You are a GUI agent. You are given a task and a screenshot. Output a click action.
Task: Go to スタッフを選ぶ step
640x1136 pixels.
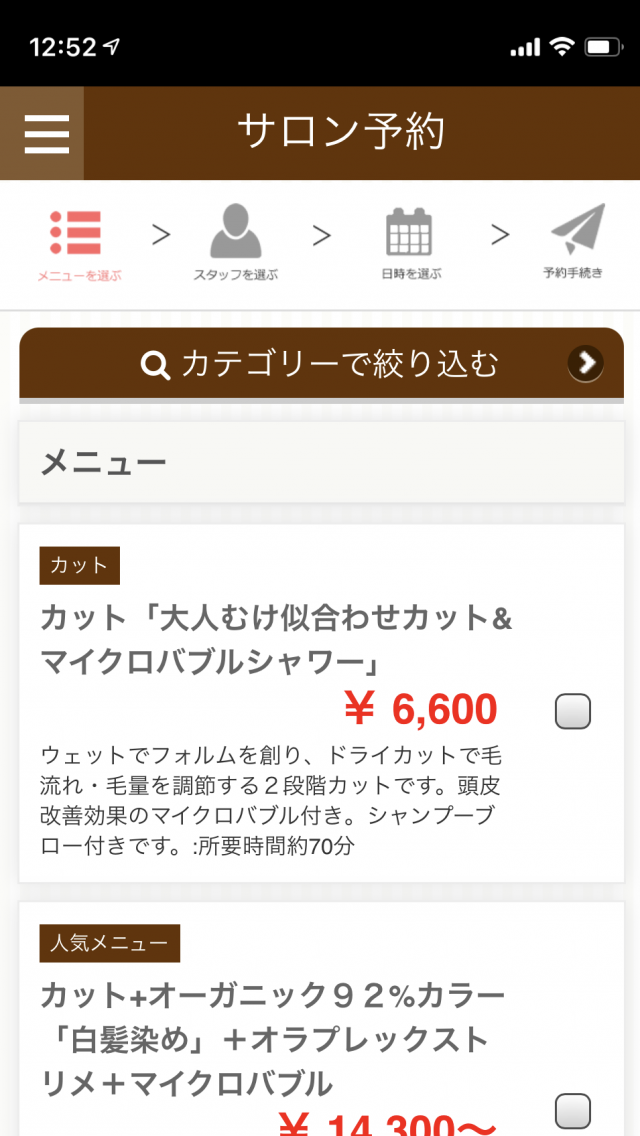236,242
